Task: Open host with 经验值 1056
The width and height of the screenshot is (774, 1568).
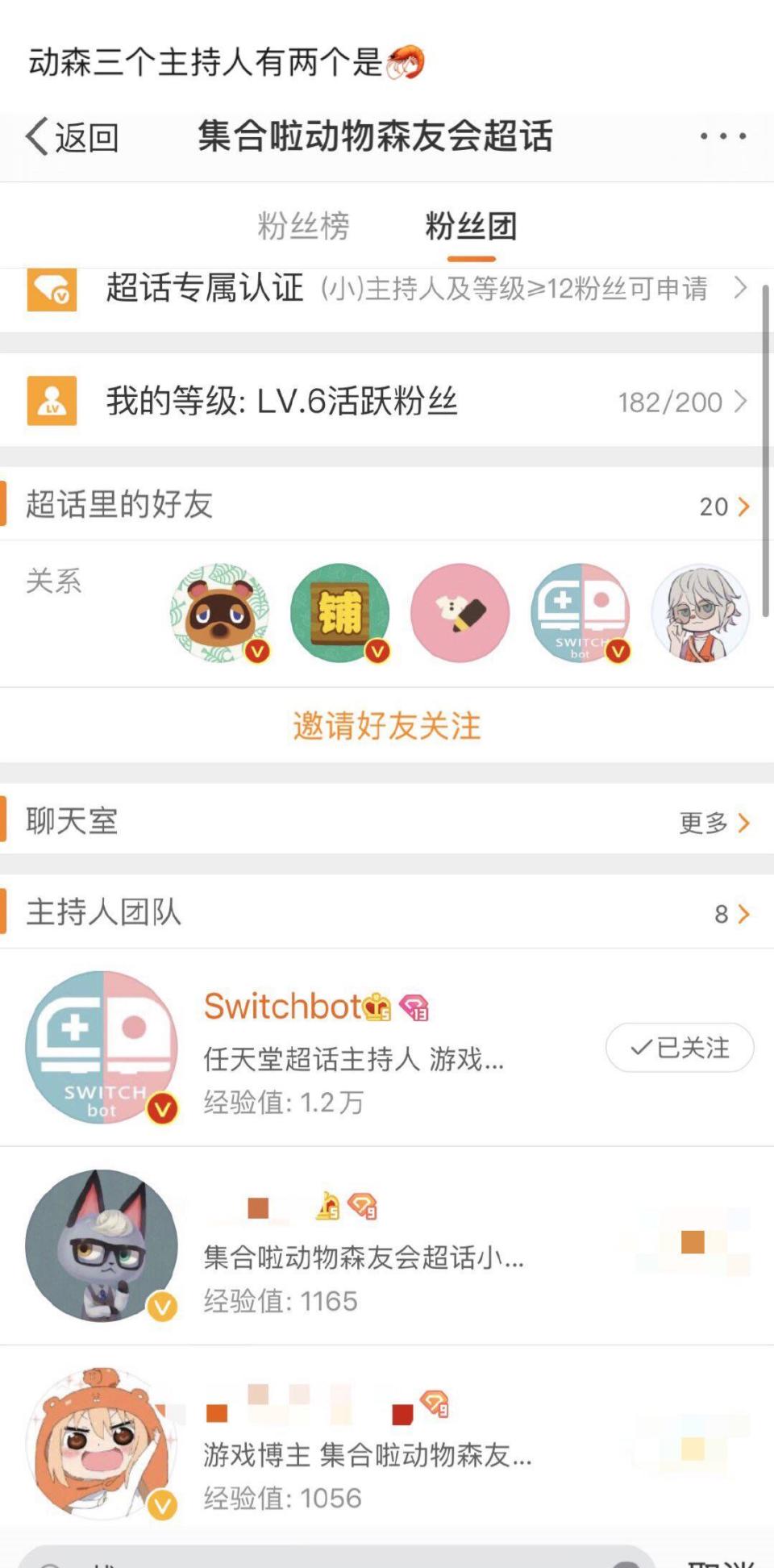Action: [387, 1444]
